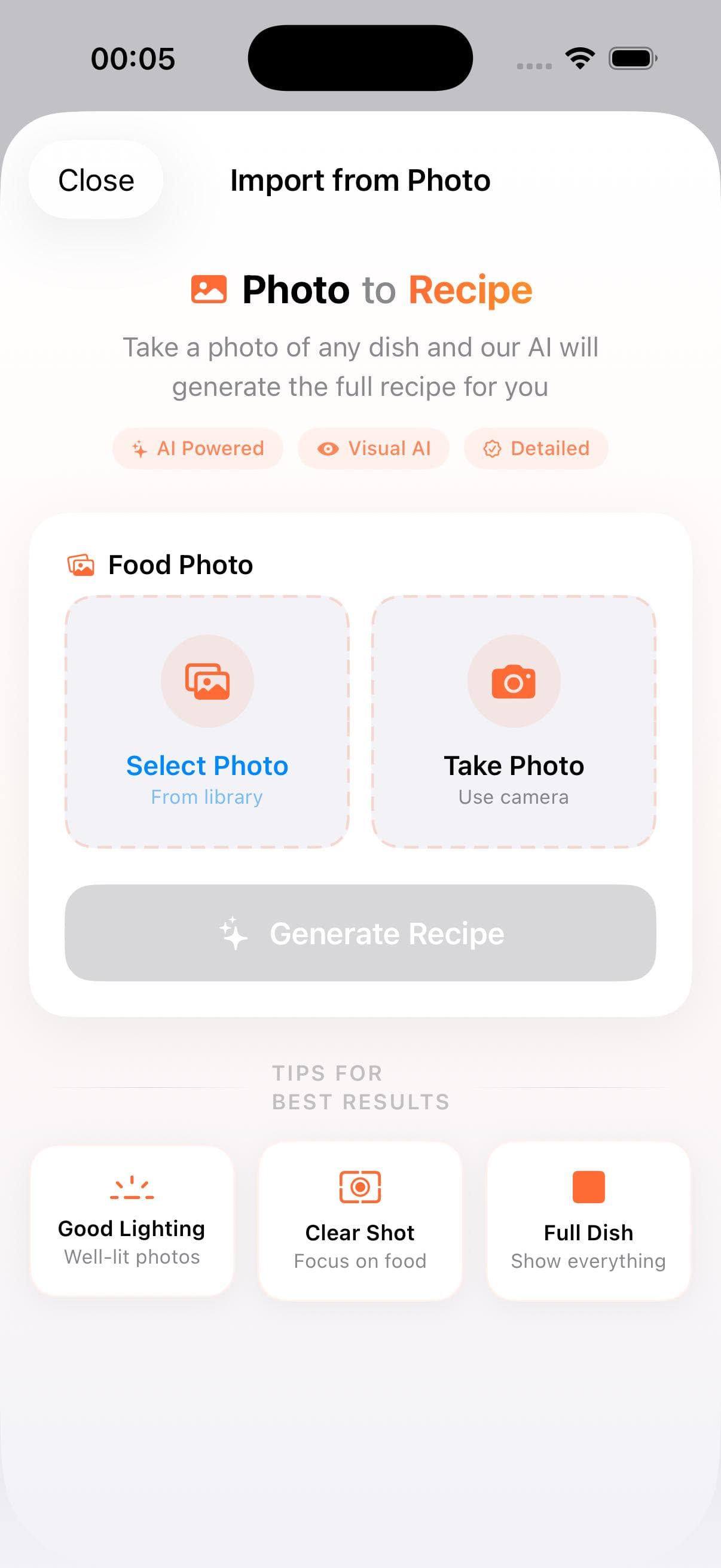Tap the checkmark icon in Detailed badge

[x=493, y=449]
